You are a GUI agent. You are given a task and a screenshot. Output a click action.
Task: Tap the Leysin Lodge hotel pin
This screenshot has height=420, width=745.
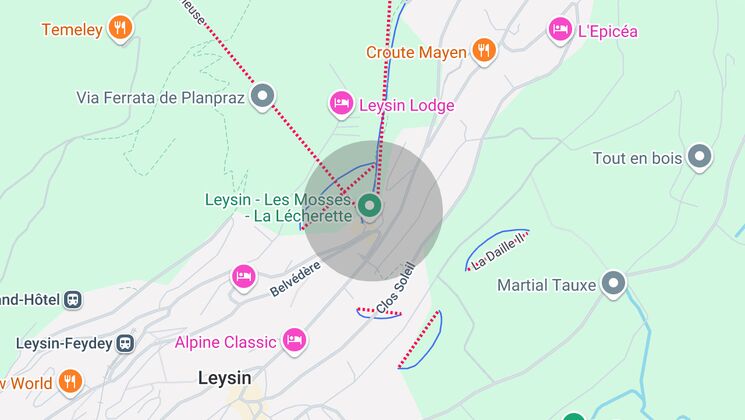pos(342,104)
